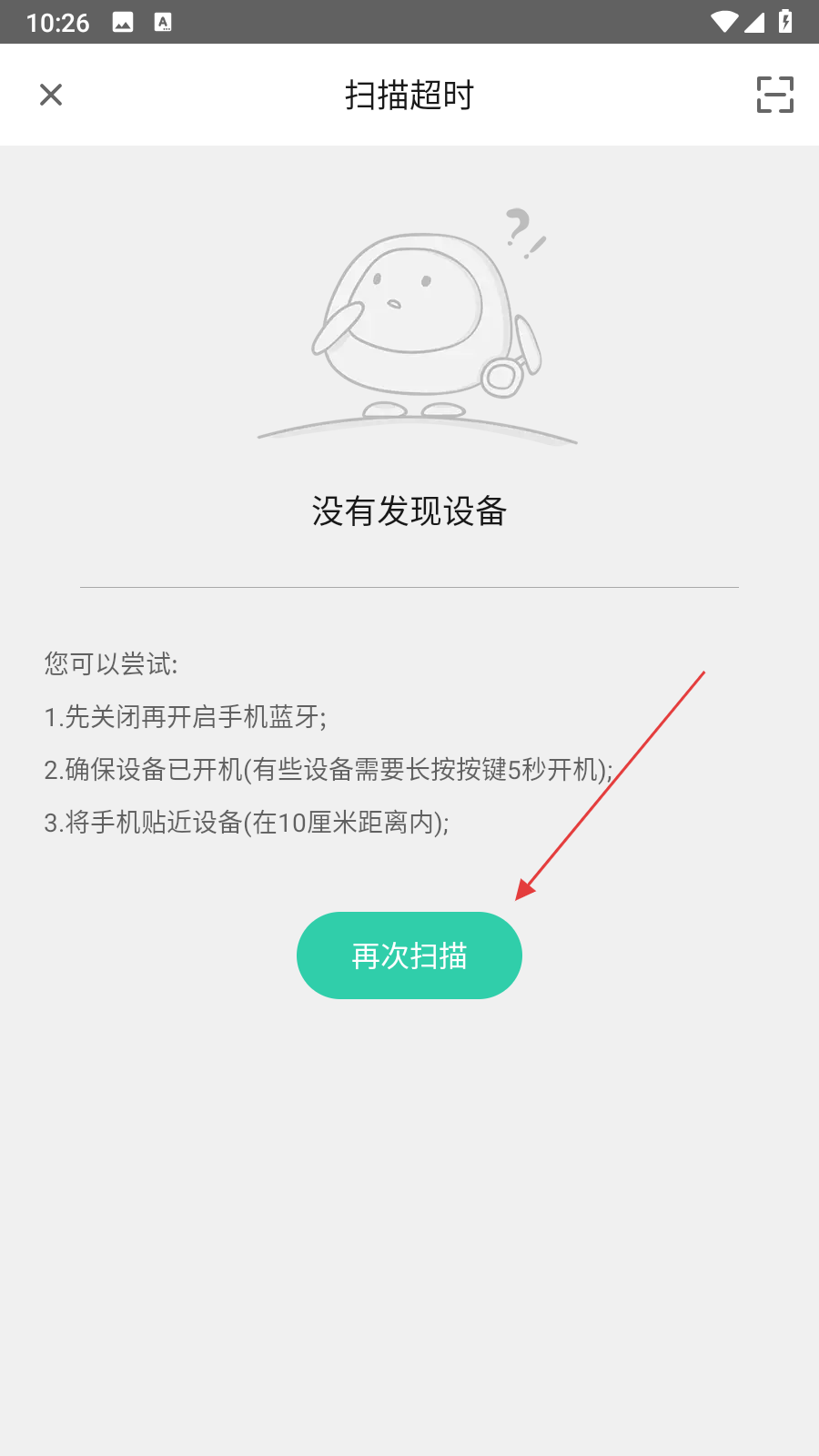Open the QR code scanner icon
819x1456 pixels.
[774, 95]
